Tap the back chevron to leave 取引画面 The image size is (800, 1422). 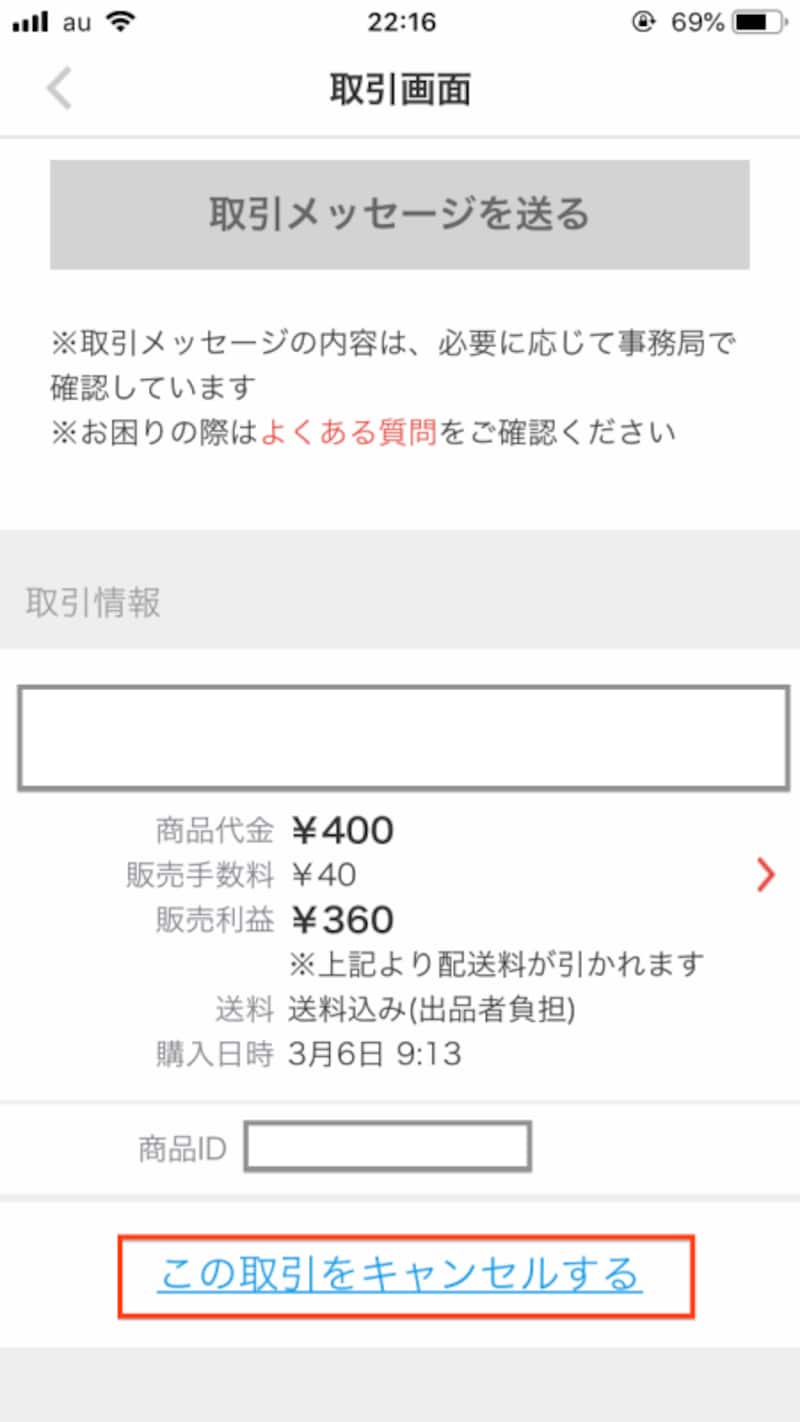60,89
